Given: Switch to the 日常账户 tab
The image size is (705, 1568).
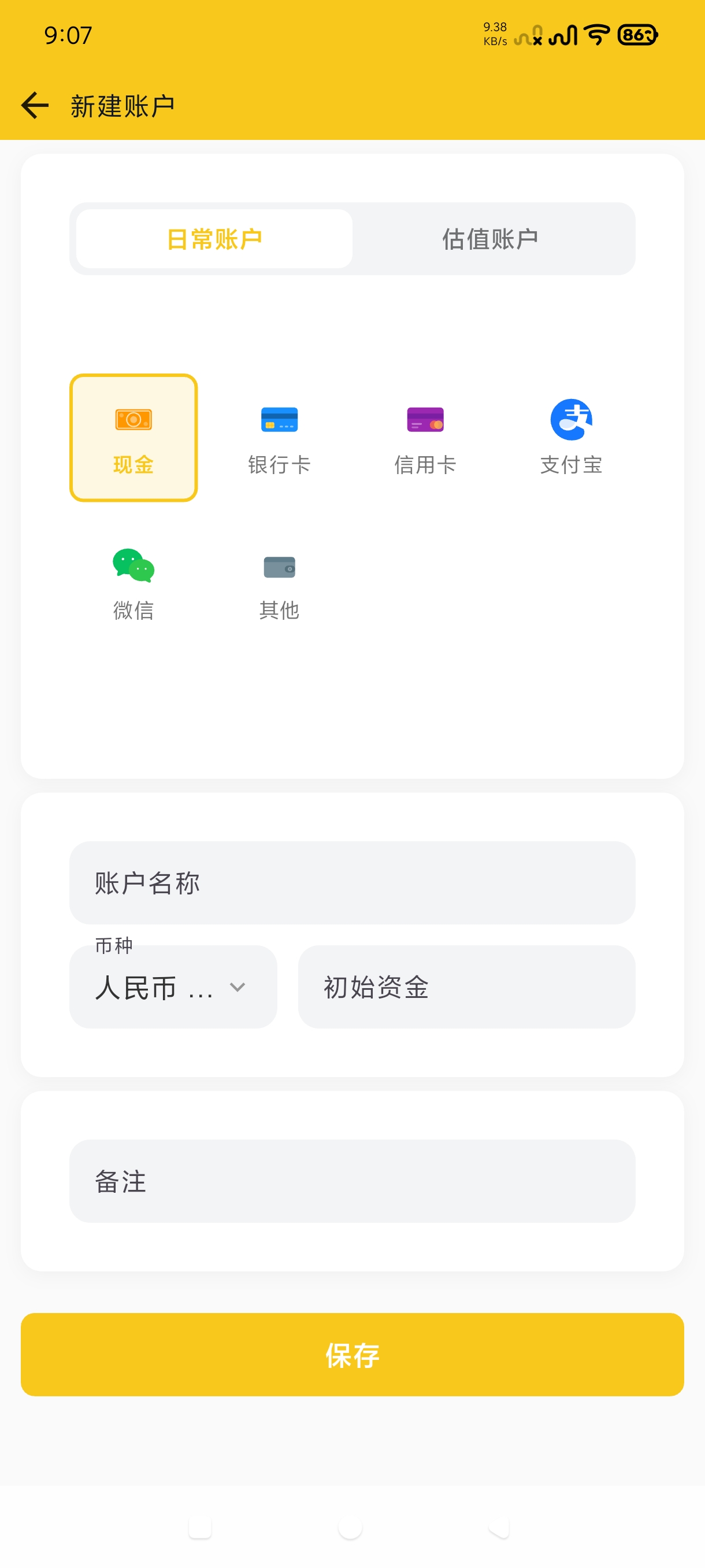Looking at the screenshot, I should coord(214,239).
